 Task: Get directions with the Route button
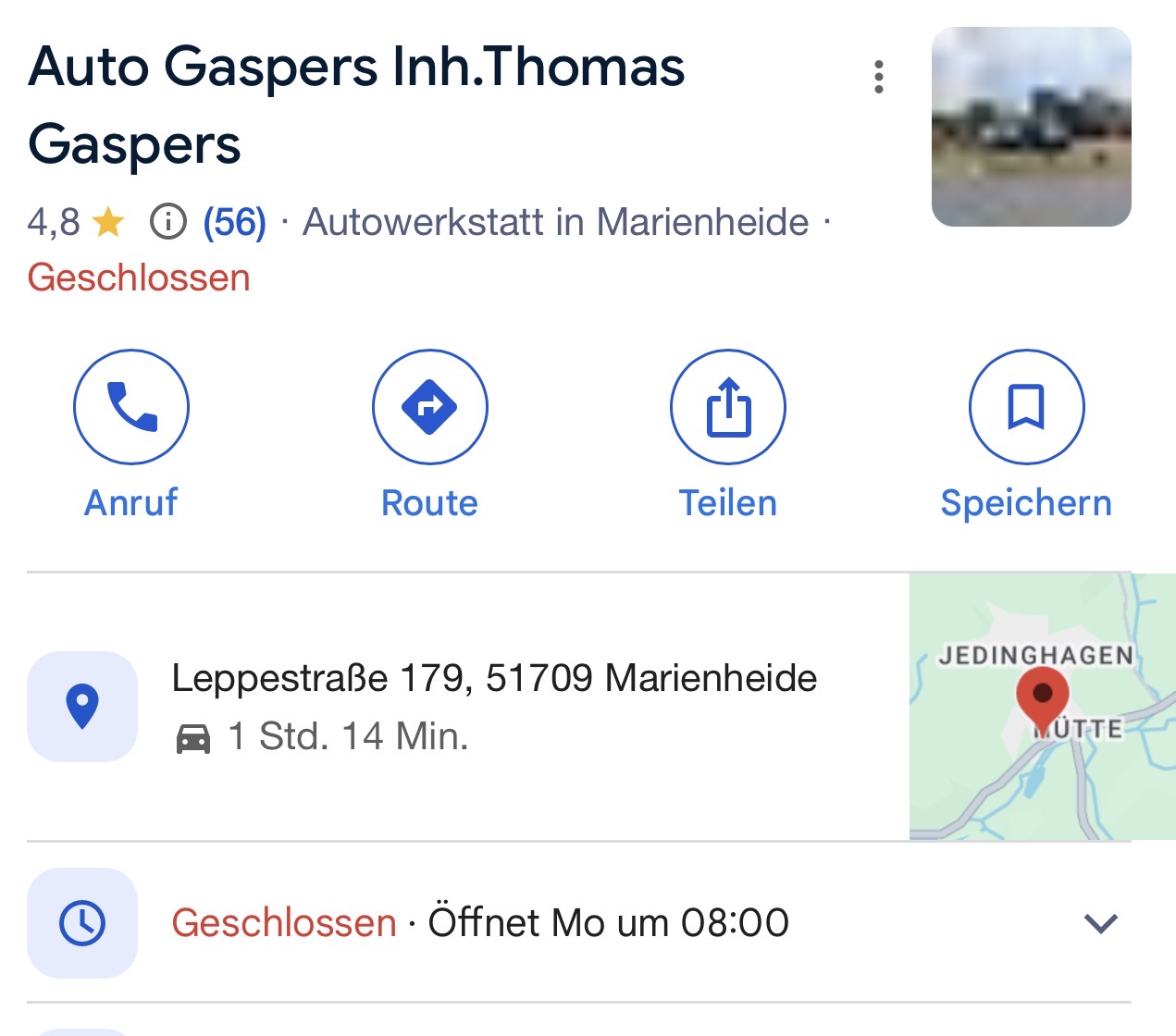pyautogui.click(x=429, y=407)
